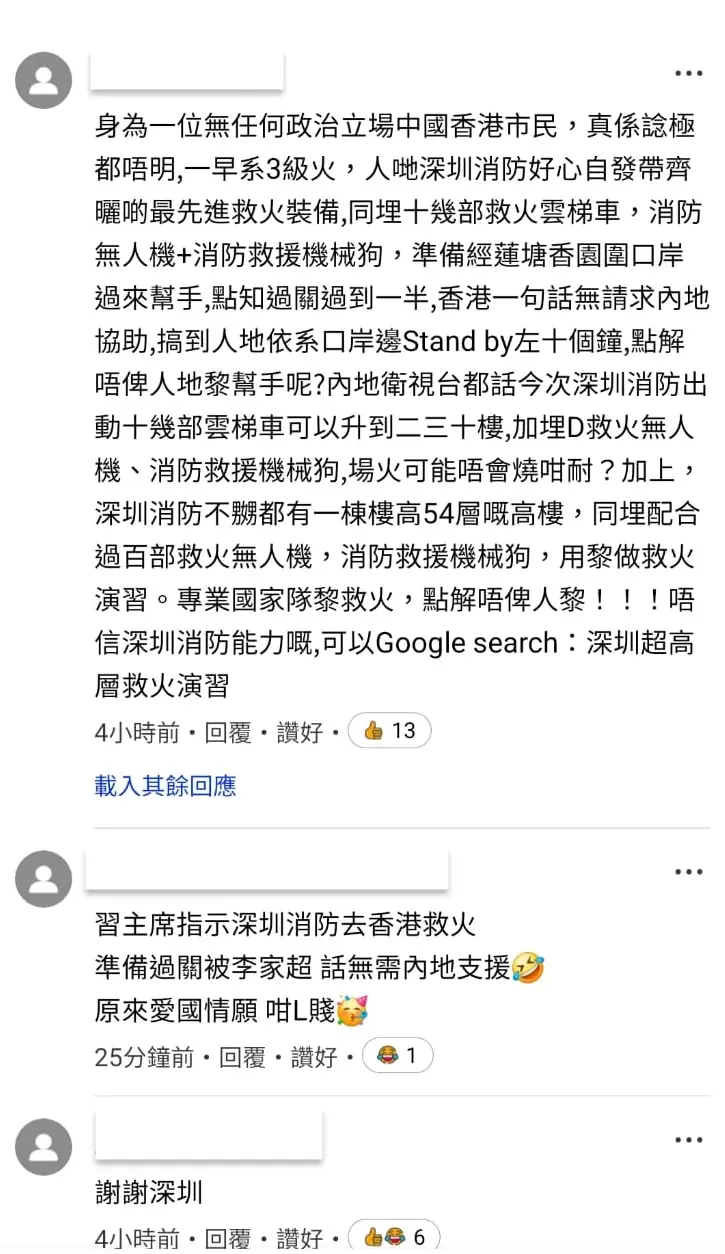The width and height of the screenshot is (725, 1254).
Task: Open the avatar of the 謝謝深圳 commenter
Action: pos(44,1147)
